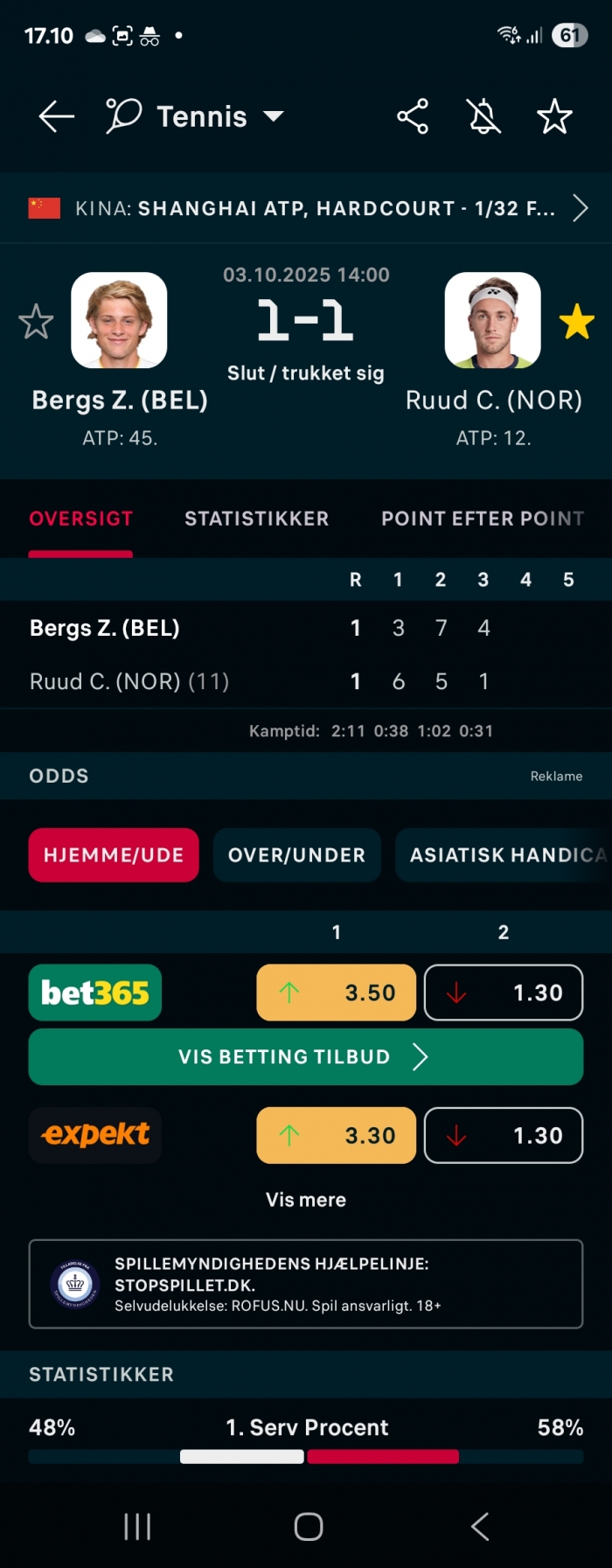612x1568 pixels.
Task: Expand odds list with Vis mere
Action: click(306, 1200)
